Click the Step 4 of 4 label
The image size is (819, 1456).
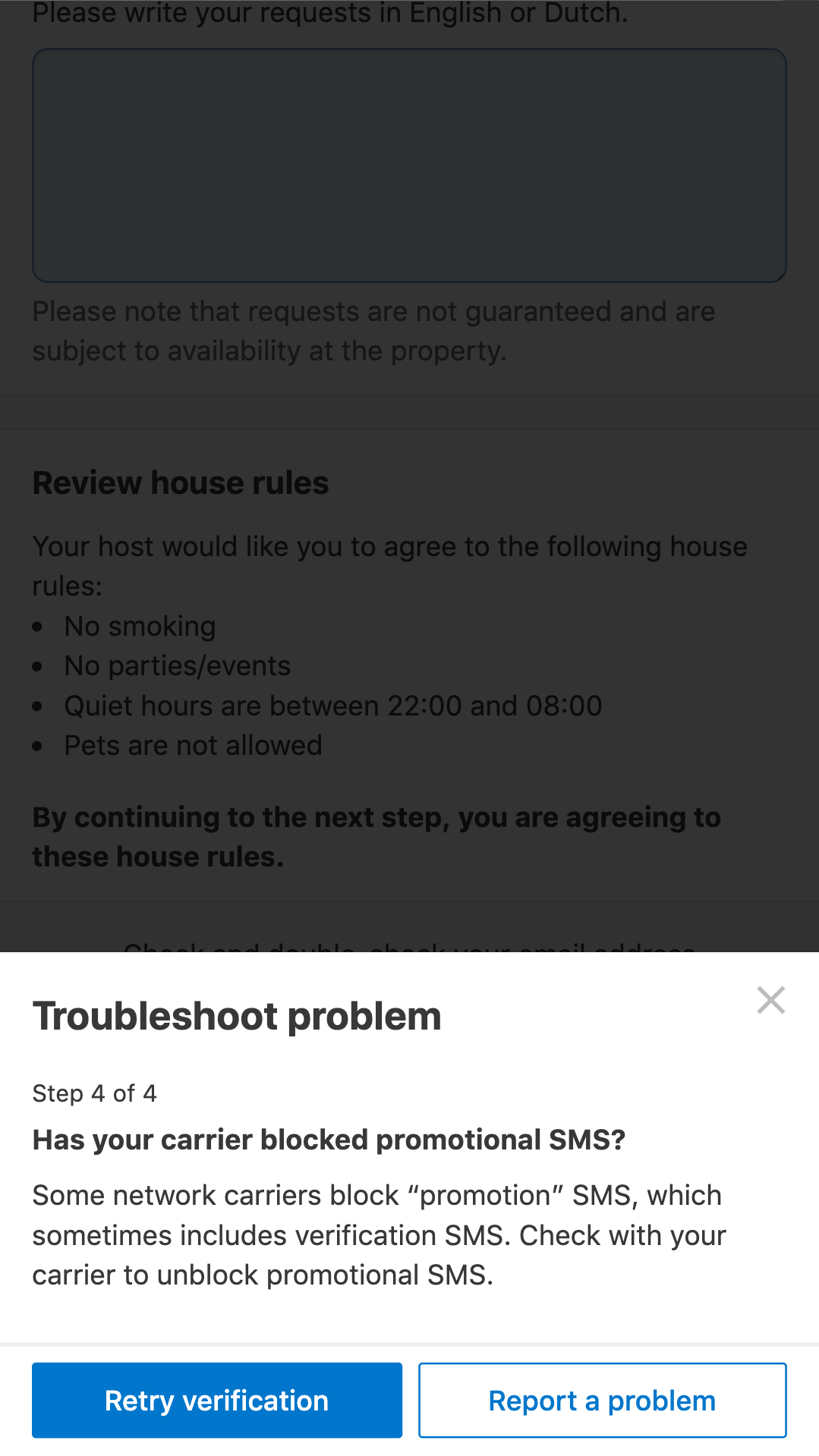[x=94, y=1093]
